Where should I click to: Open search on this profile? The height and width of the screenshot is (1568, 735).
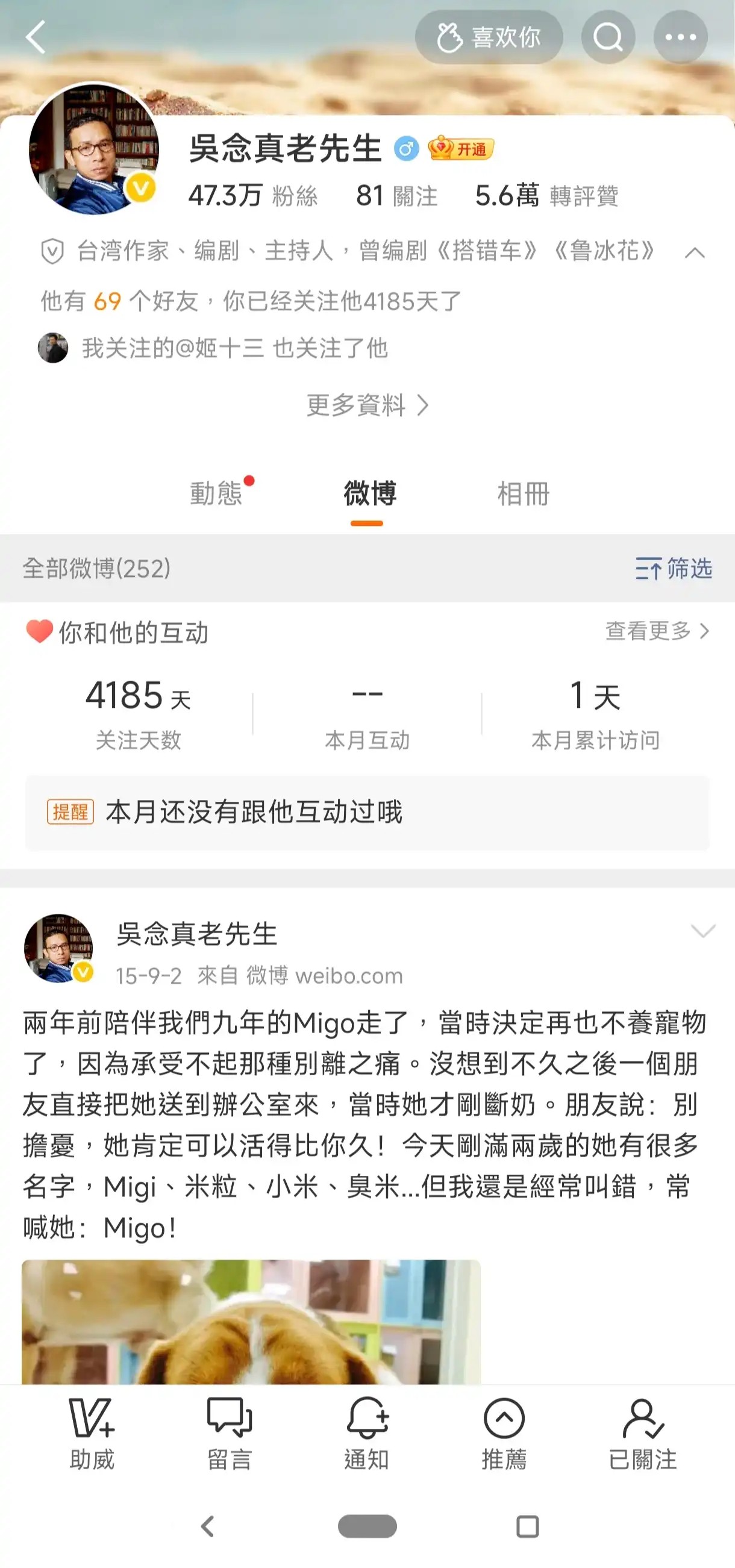tap(608, 37)
